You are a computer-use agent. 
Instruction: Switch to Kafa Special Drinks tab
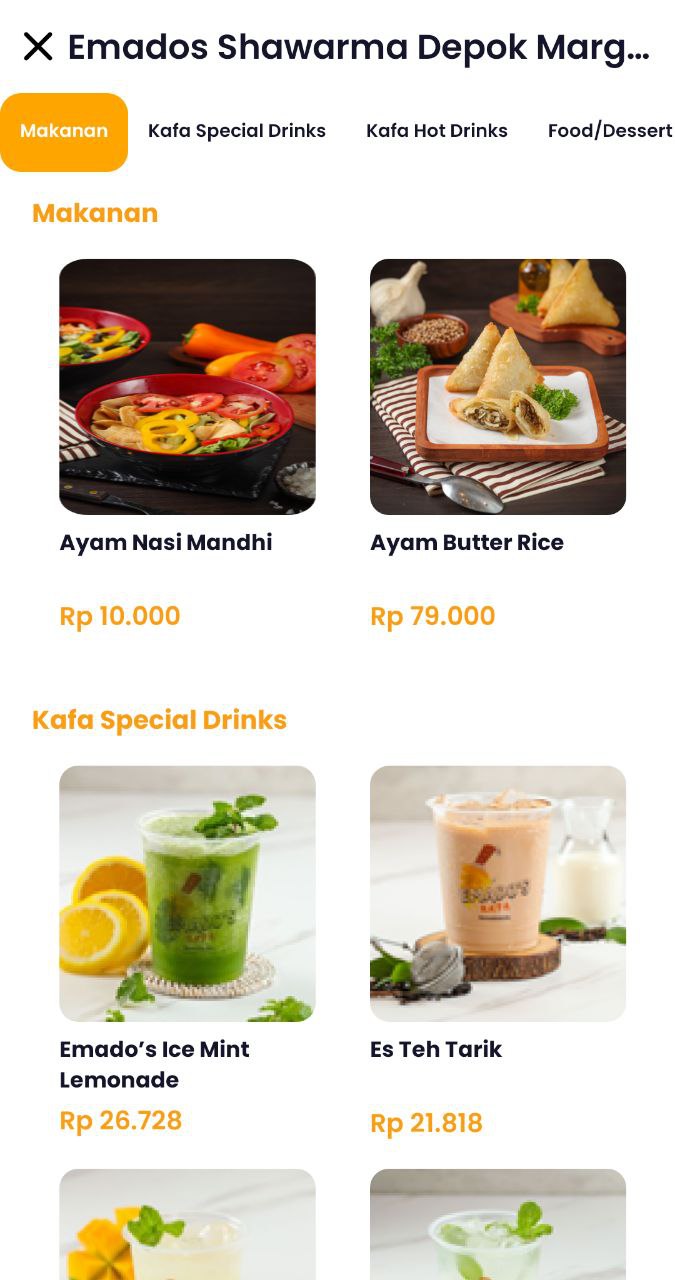click(x=237, y=131)
